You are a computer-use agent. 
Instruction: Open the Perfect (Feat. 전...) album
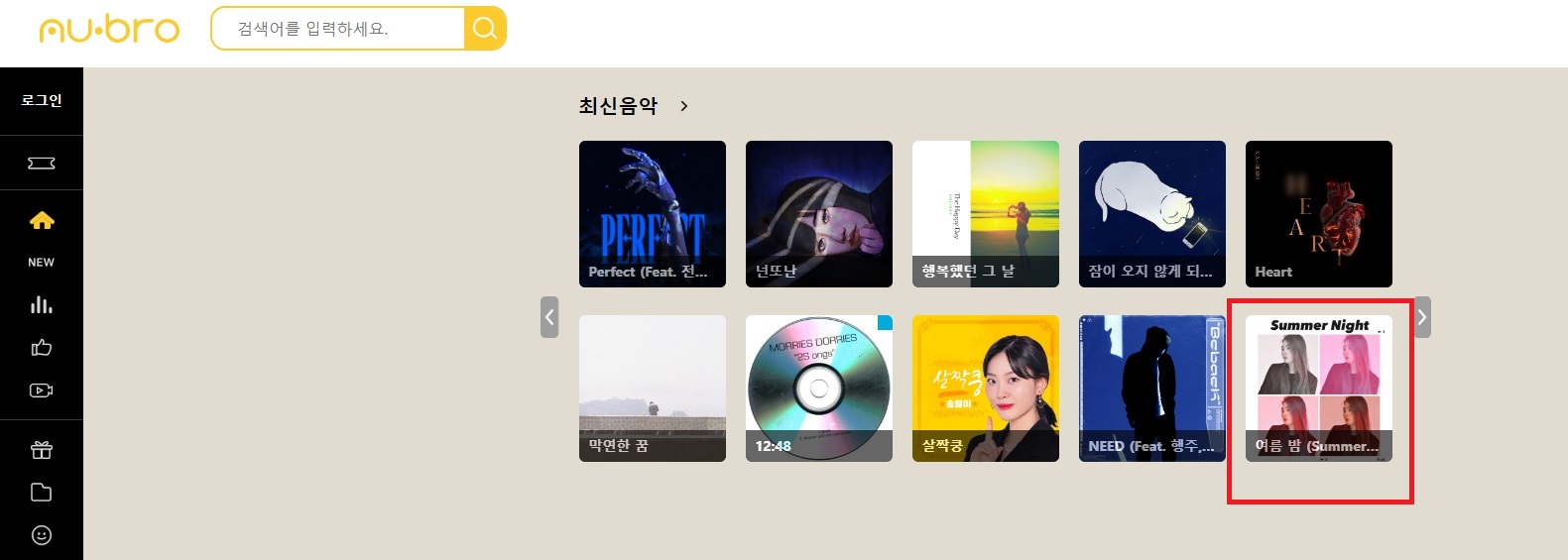[653, 214]
